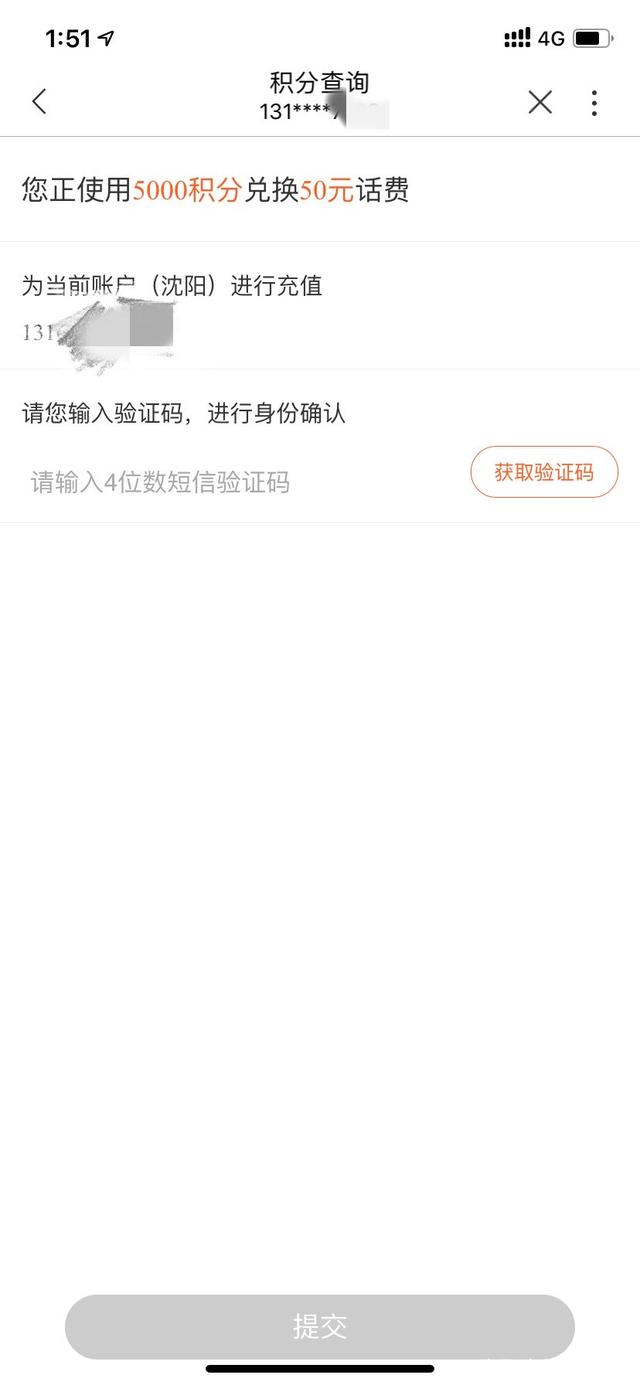Screen dimensions: 640x1385
Task: Close the 积分查询 page
Action: pos(540,102)
